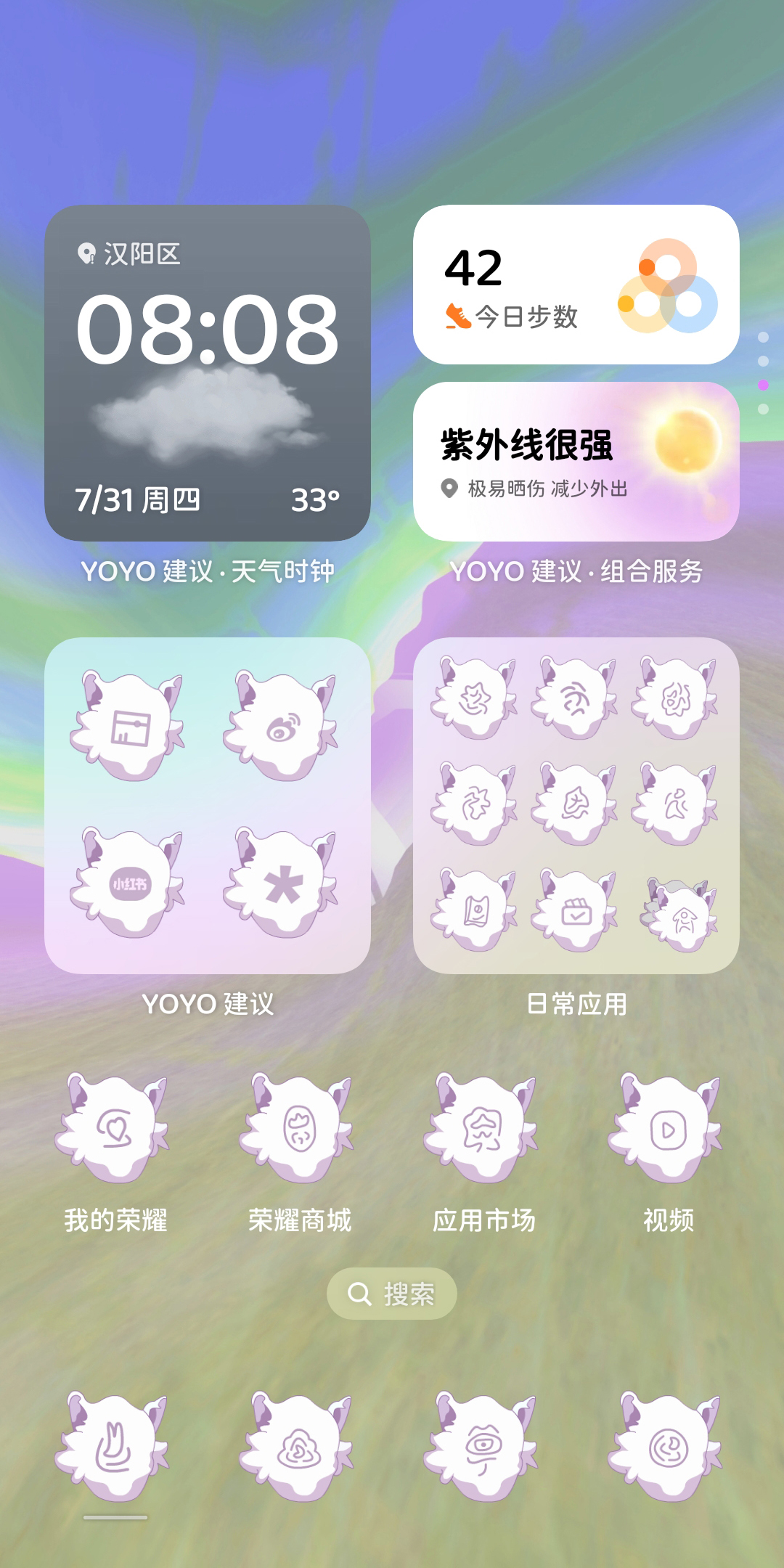Open the 今日步数 step count card
This screenshot has width=784, height=1568.
(576, 285)
